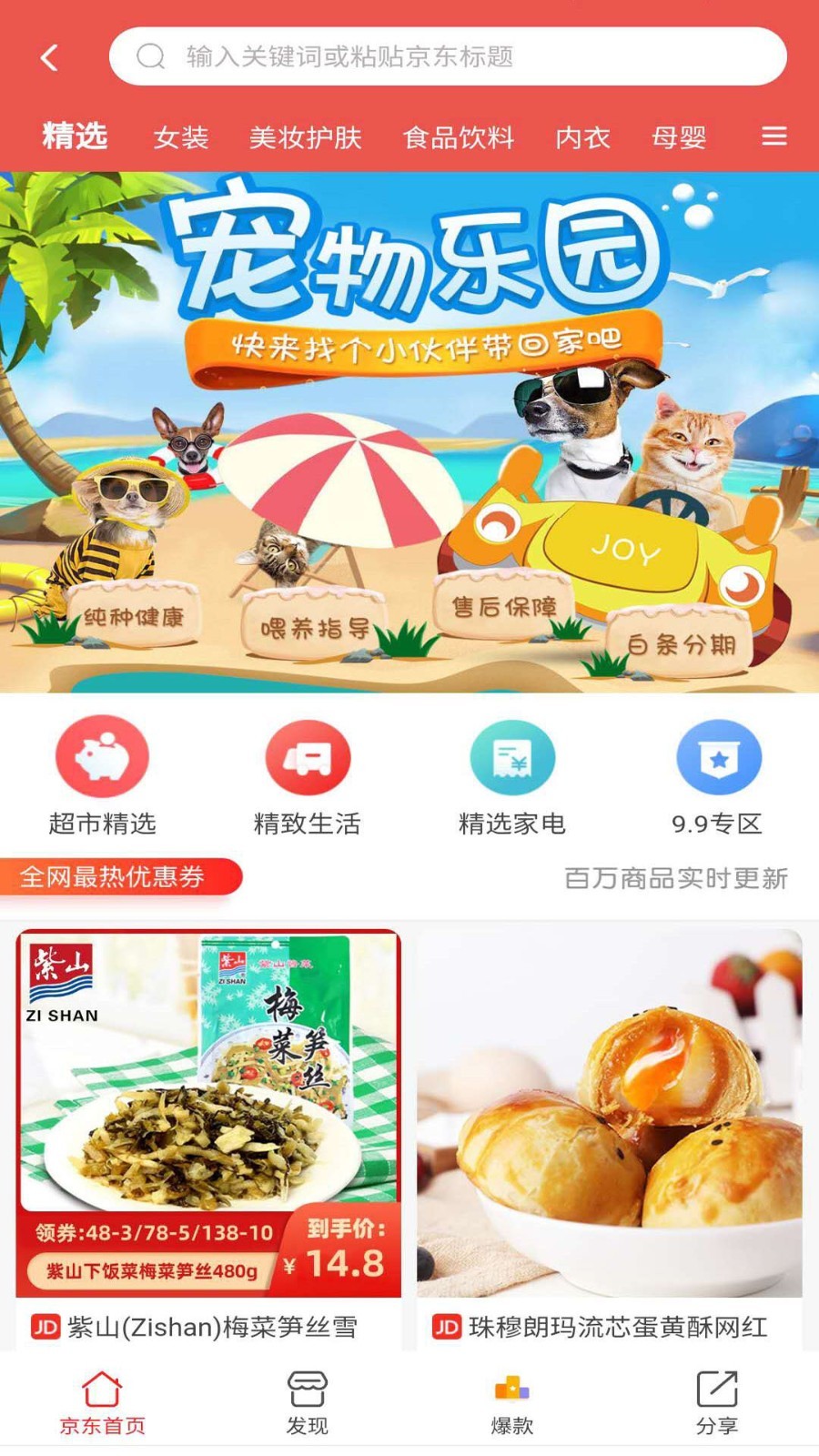The height and width of the screenshot is (1456, 819).
Task: Switch to the 女装 category tab
Action: coord(181,137)
